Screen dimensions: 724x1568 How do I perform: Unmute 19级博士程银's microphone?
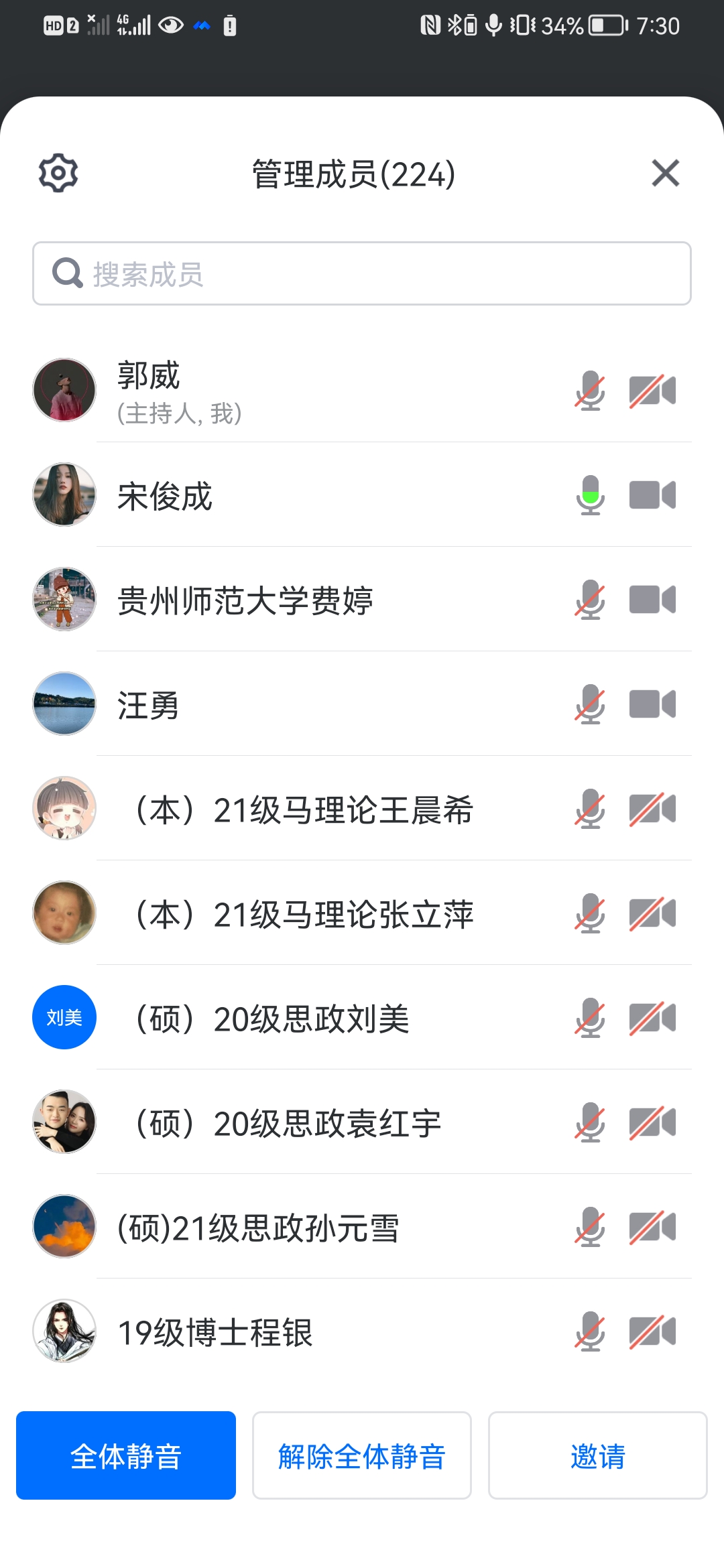click(590, 1331)
